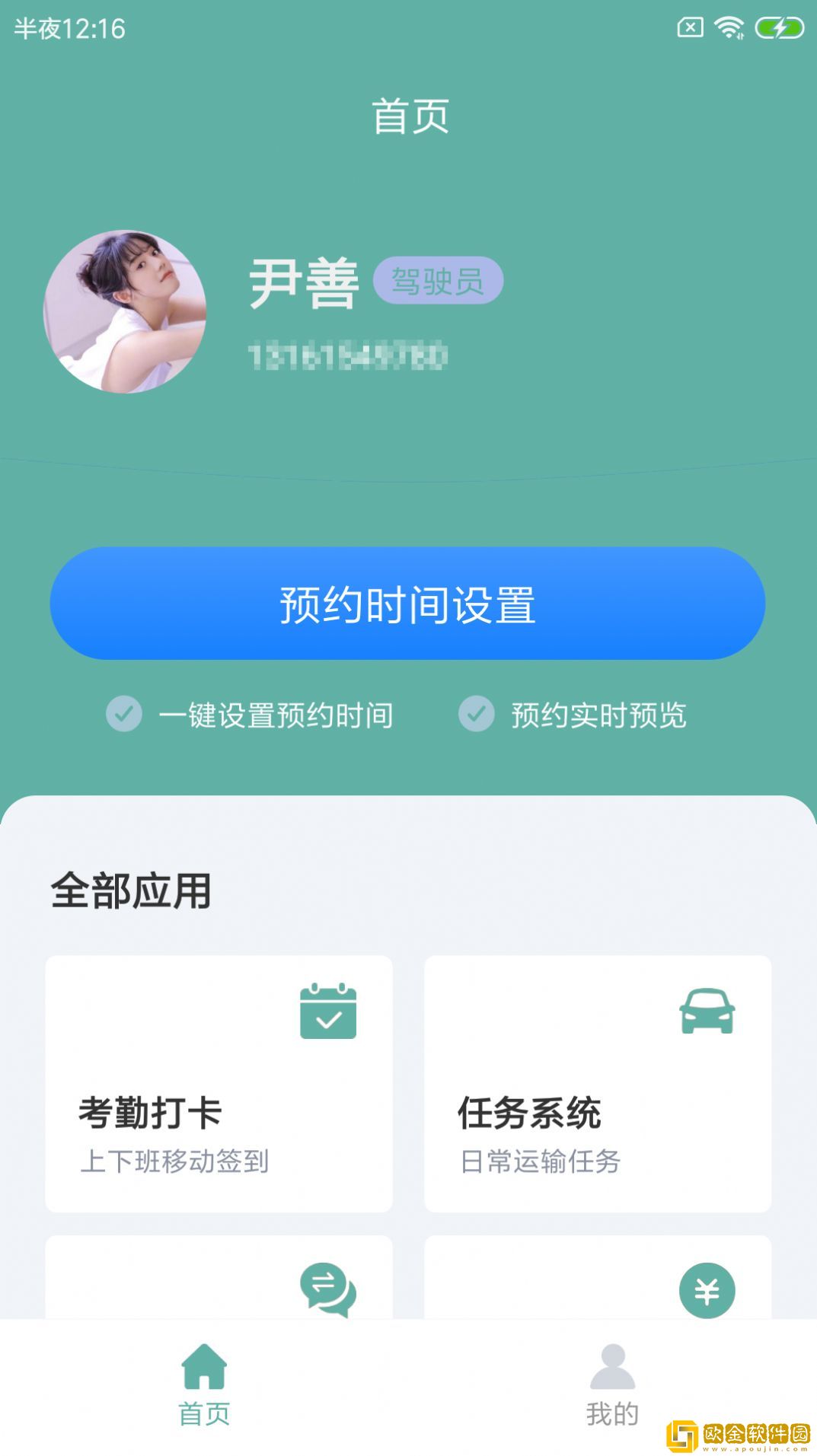Switch to the 首页 tab
The width and height of the screenshot is (817, 1456).
click(x=203, y=1393)
